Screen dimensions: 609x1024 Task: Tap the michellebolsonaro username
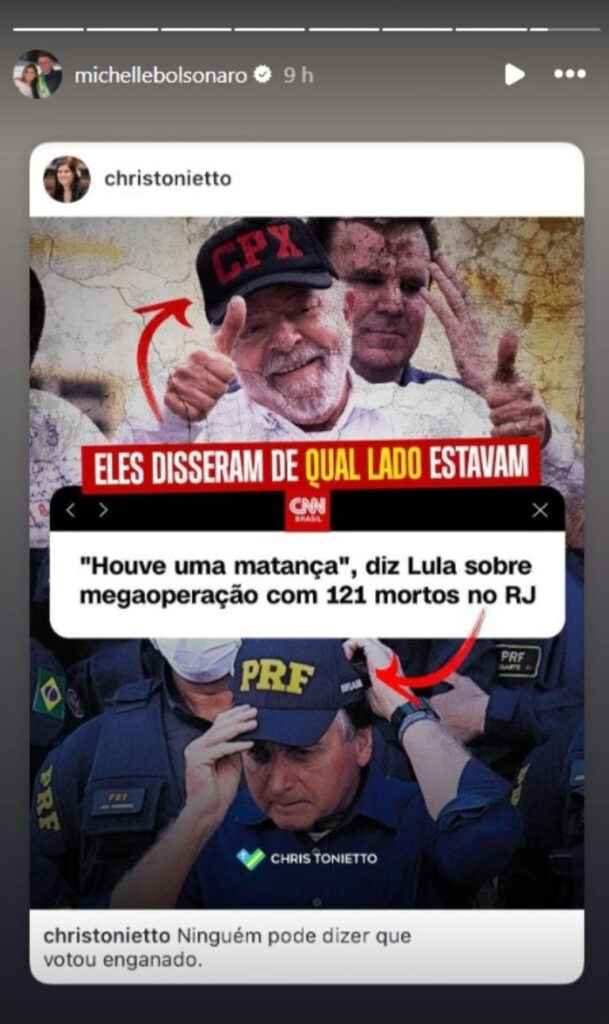[x=160, y=75]
